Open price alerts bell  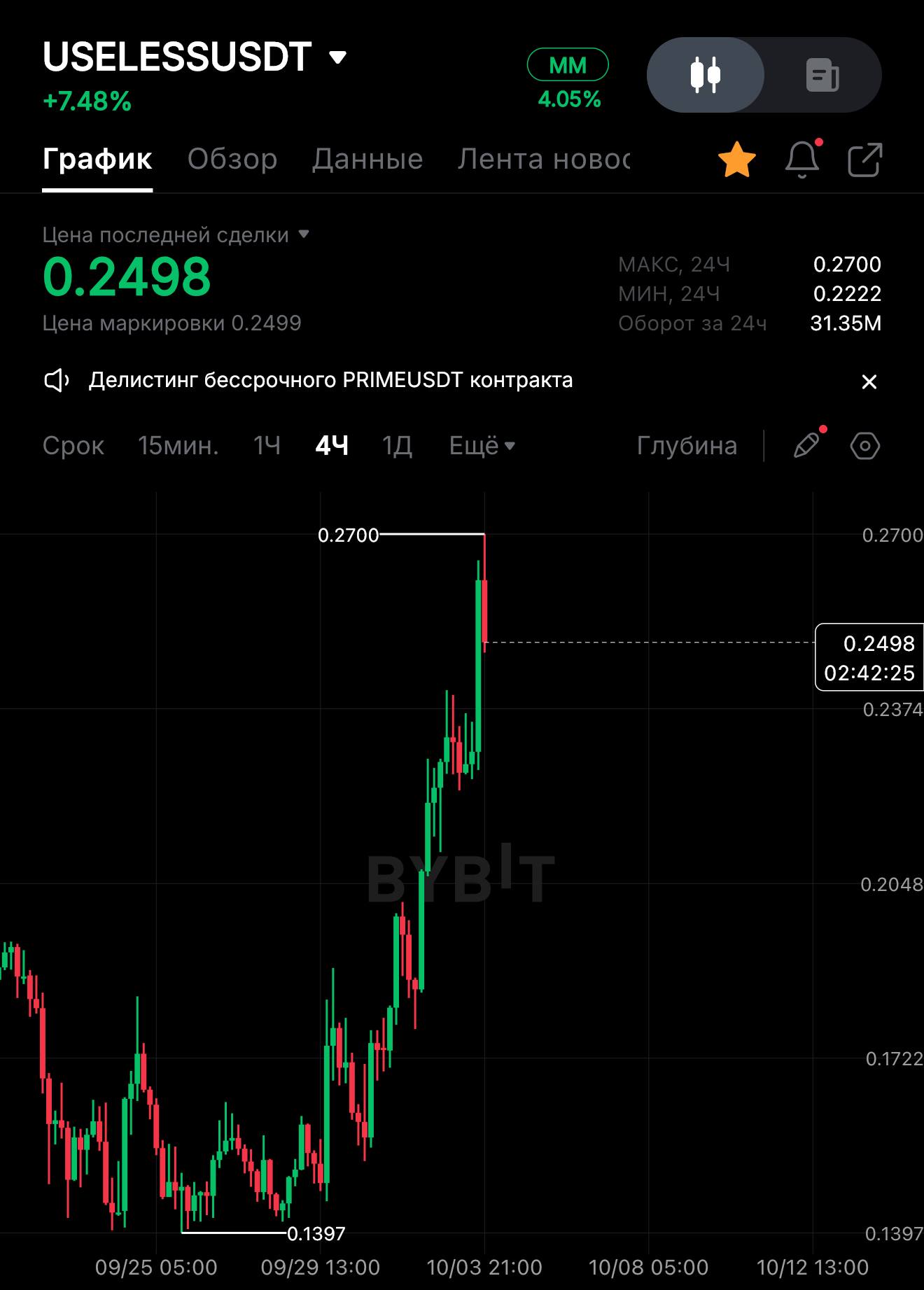point(802,160)
